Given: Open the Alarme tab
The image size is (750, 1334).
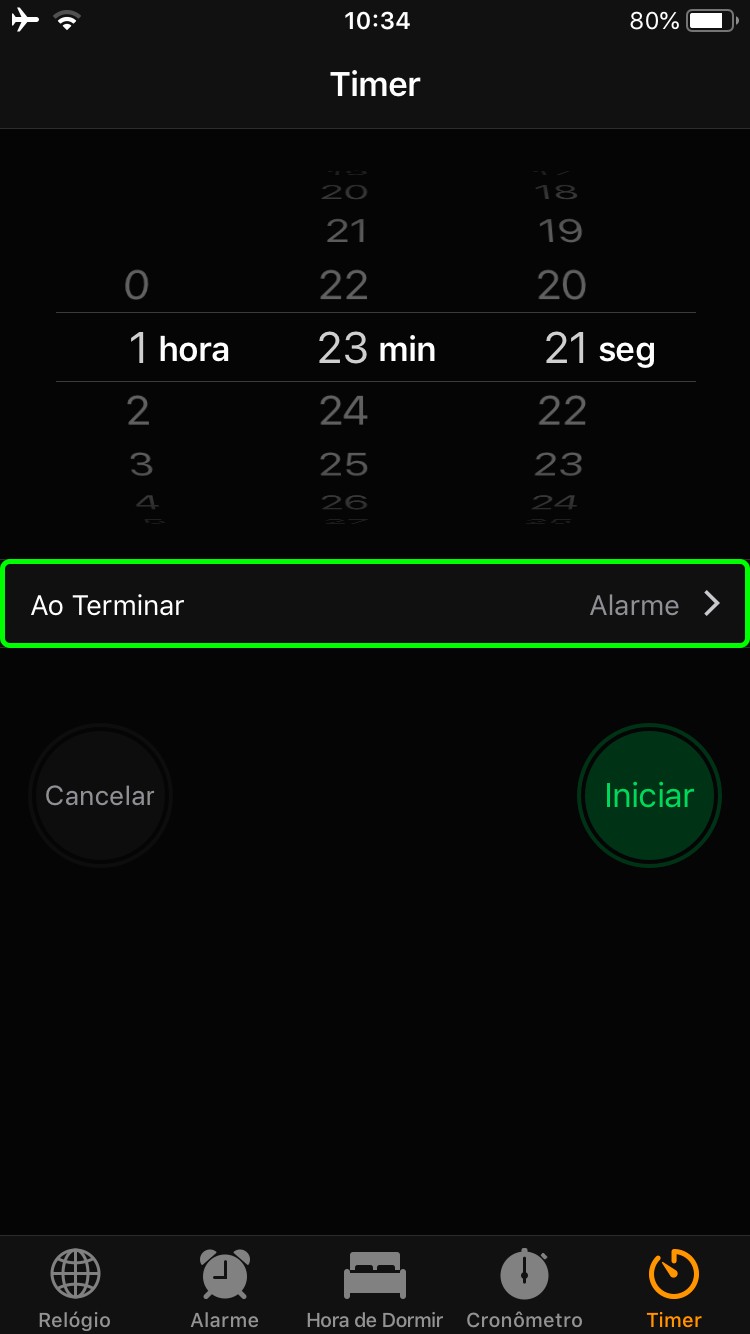Looking at the screenshot, I should tap(225, 1288).
